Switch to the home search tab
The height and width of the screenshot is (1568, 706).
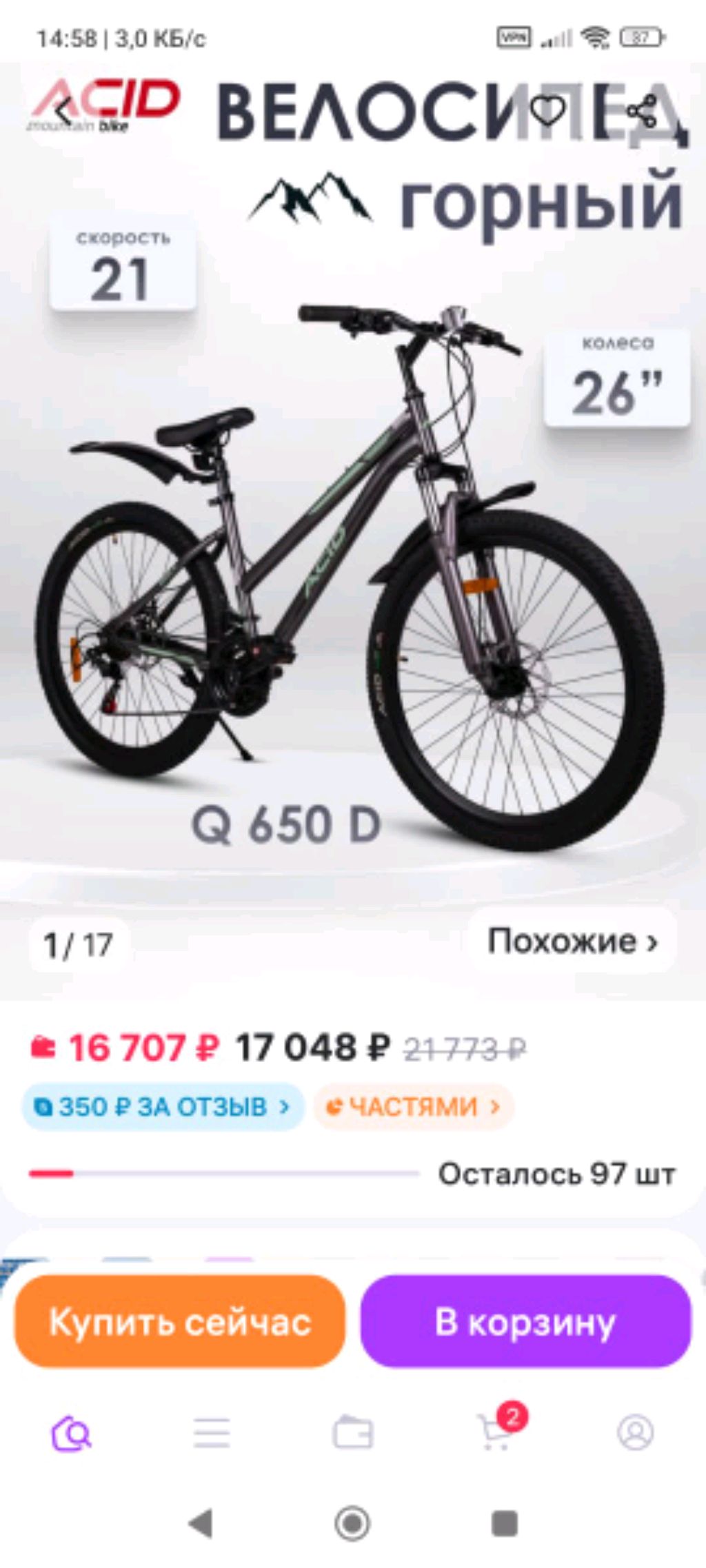click(x=71, y=1434)
